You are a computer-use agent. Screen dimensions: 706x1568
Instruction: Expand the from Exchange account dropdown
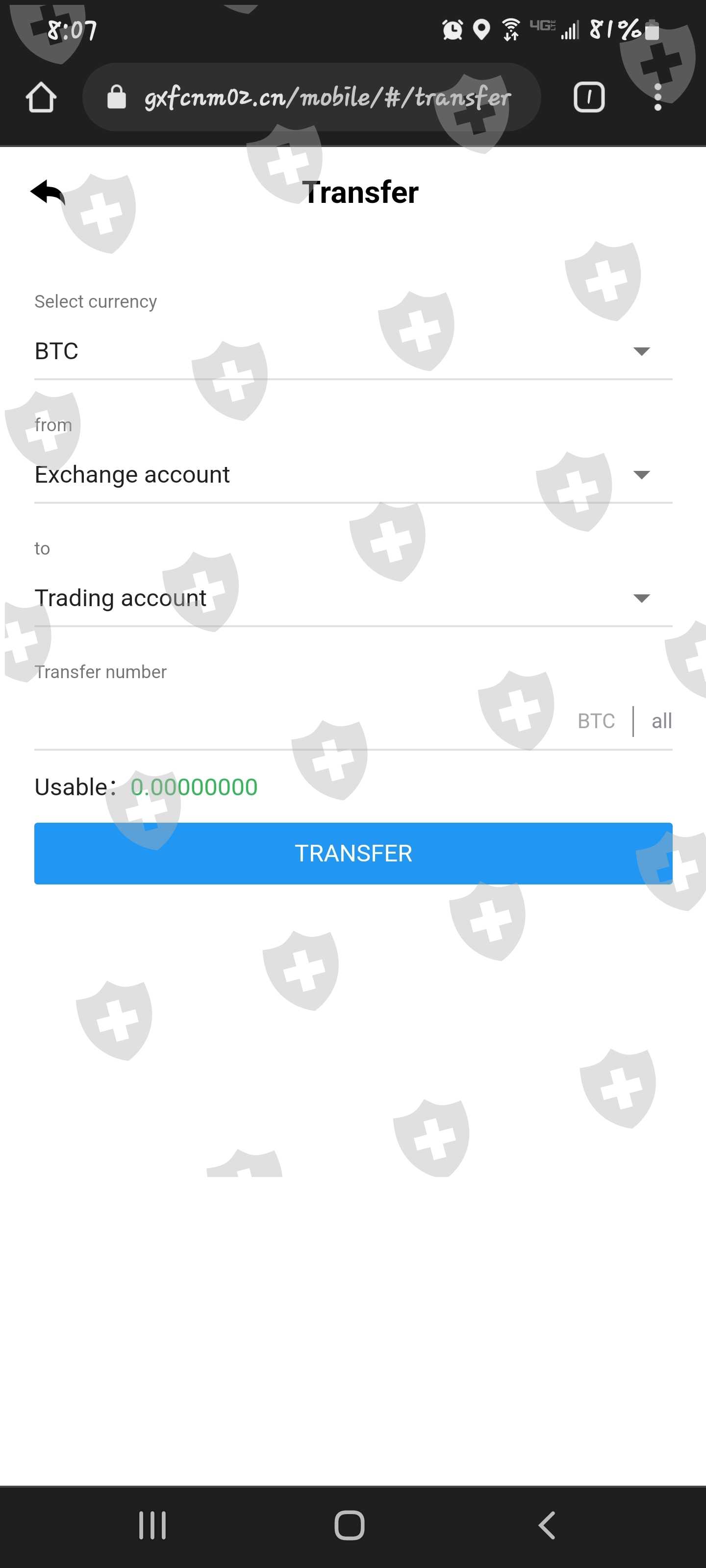[x=353, y=475]
